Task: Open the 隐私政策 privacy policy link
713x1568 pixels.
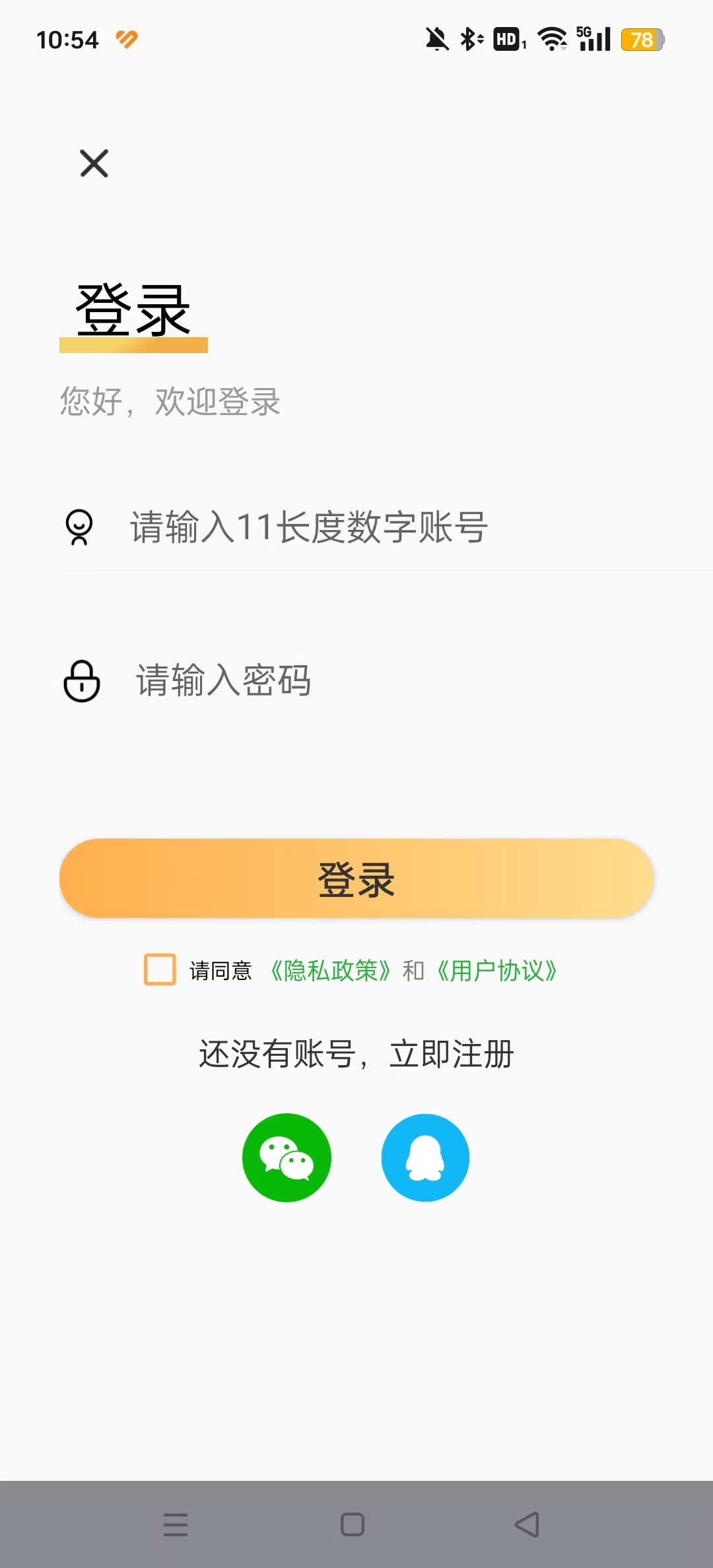Action: pyautogui.click(x=331, y=971)
